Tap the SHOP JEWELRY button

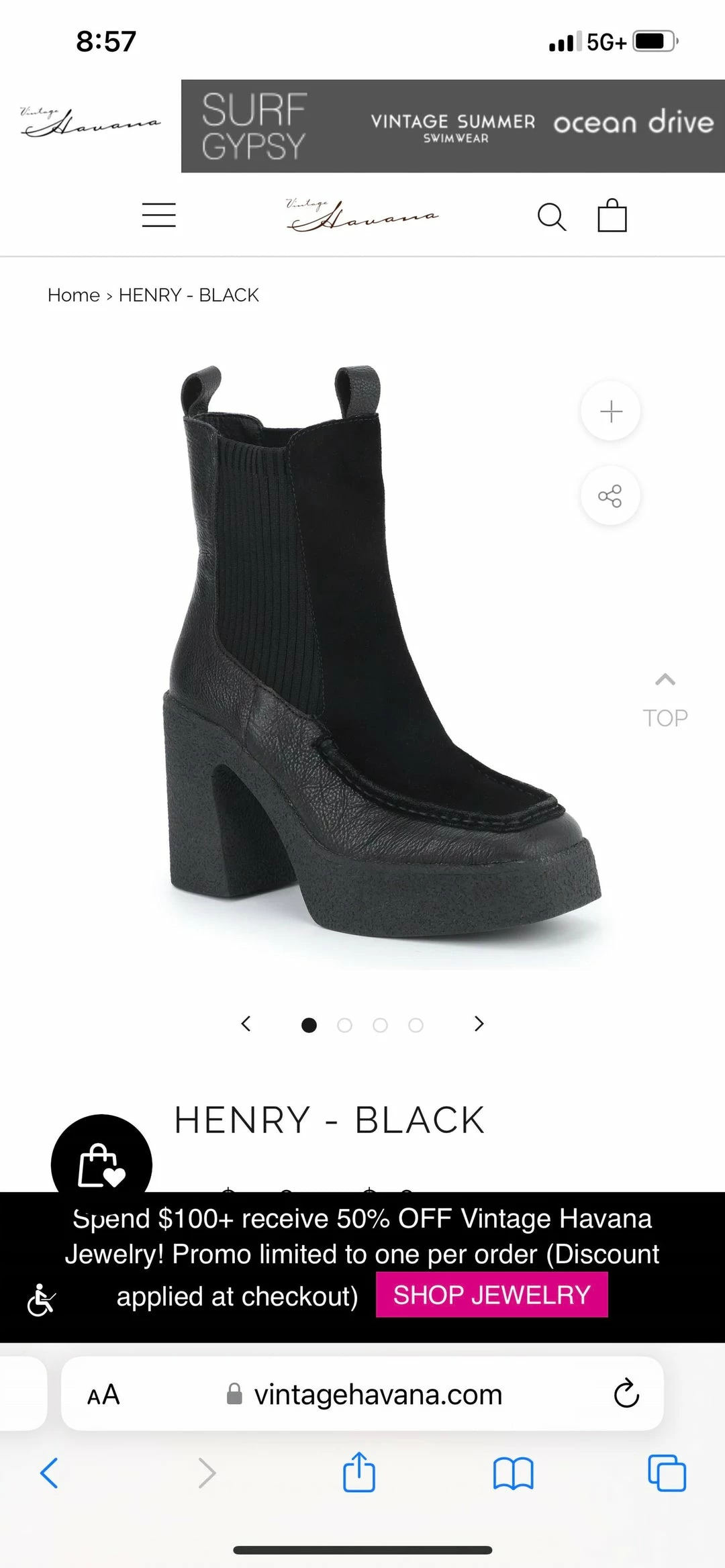click(x=492, y=1295)
